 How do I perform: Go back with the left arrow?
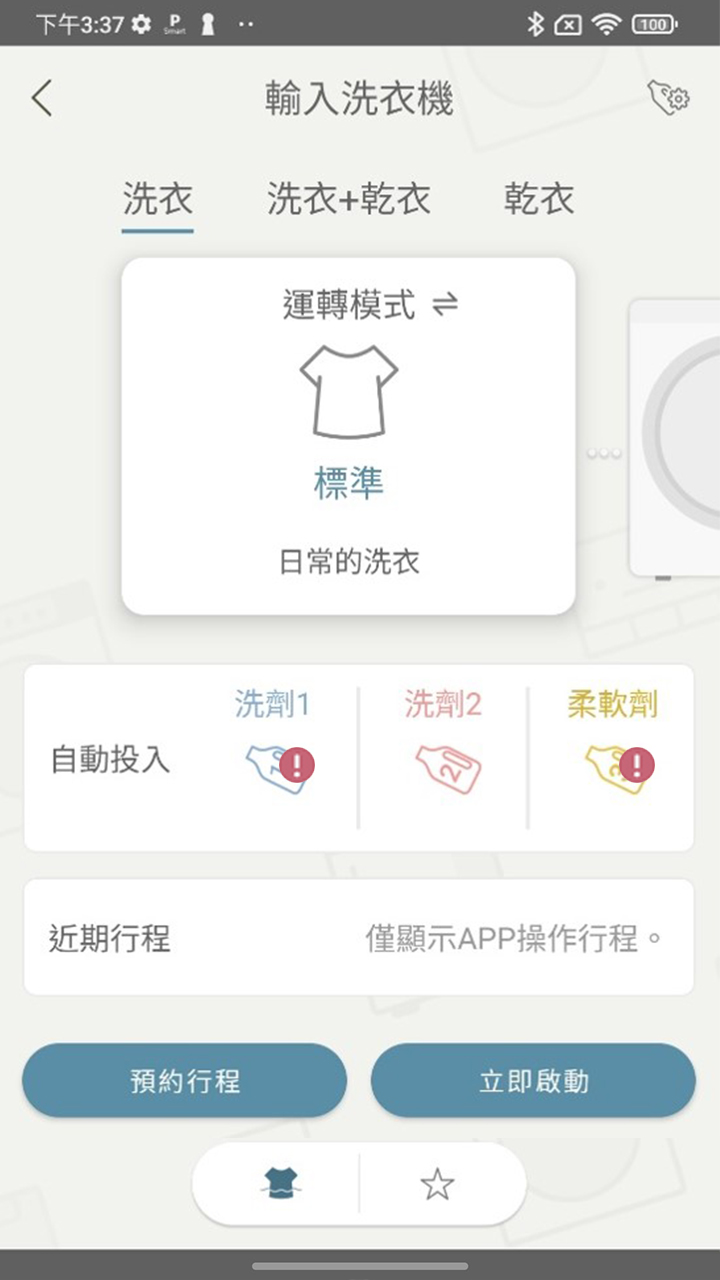(x=42, y=97)
